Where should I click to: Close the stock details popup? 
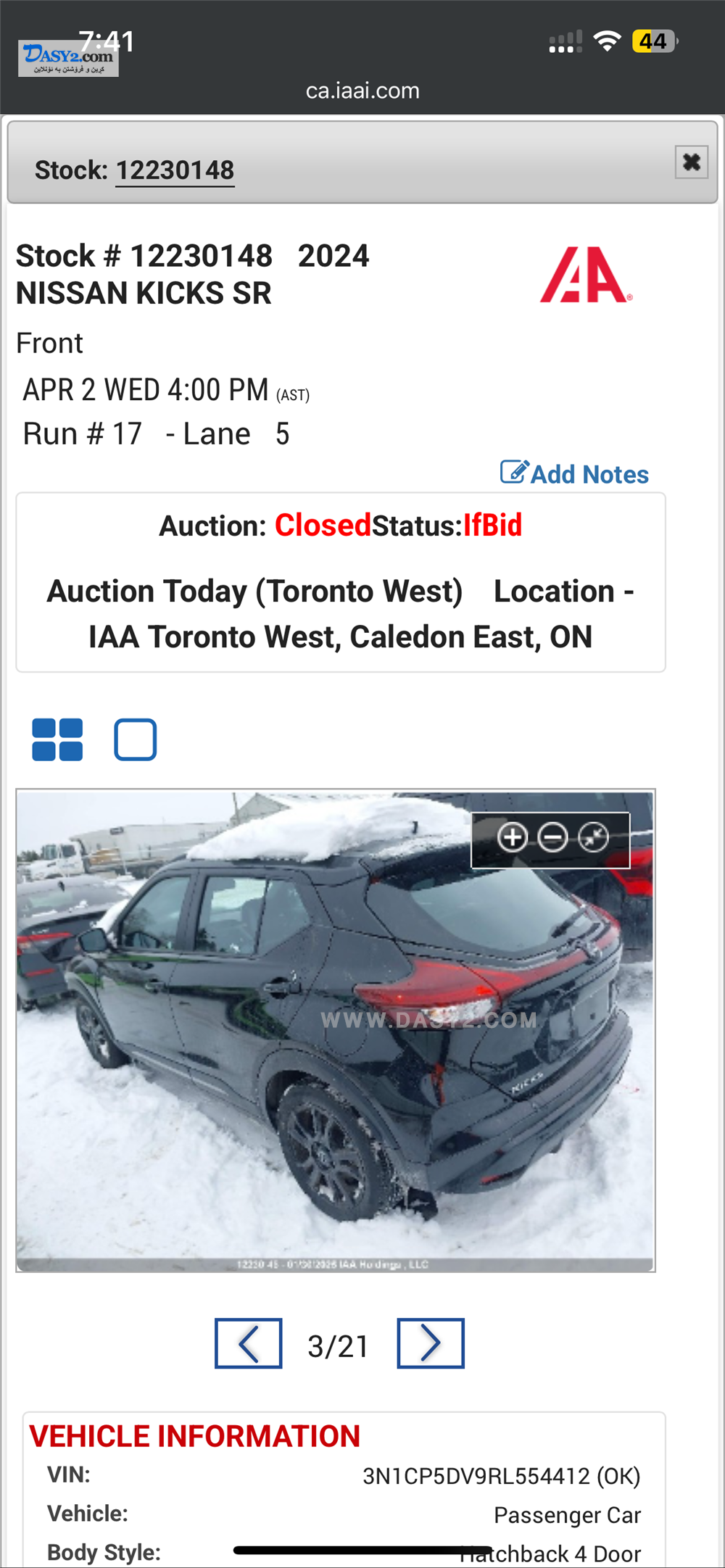coord(691,162)
